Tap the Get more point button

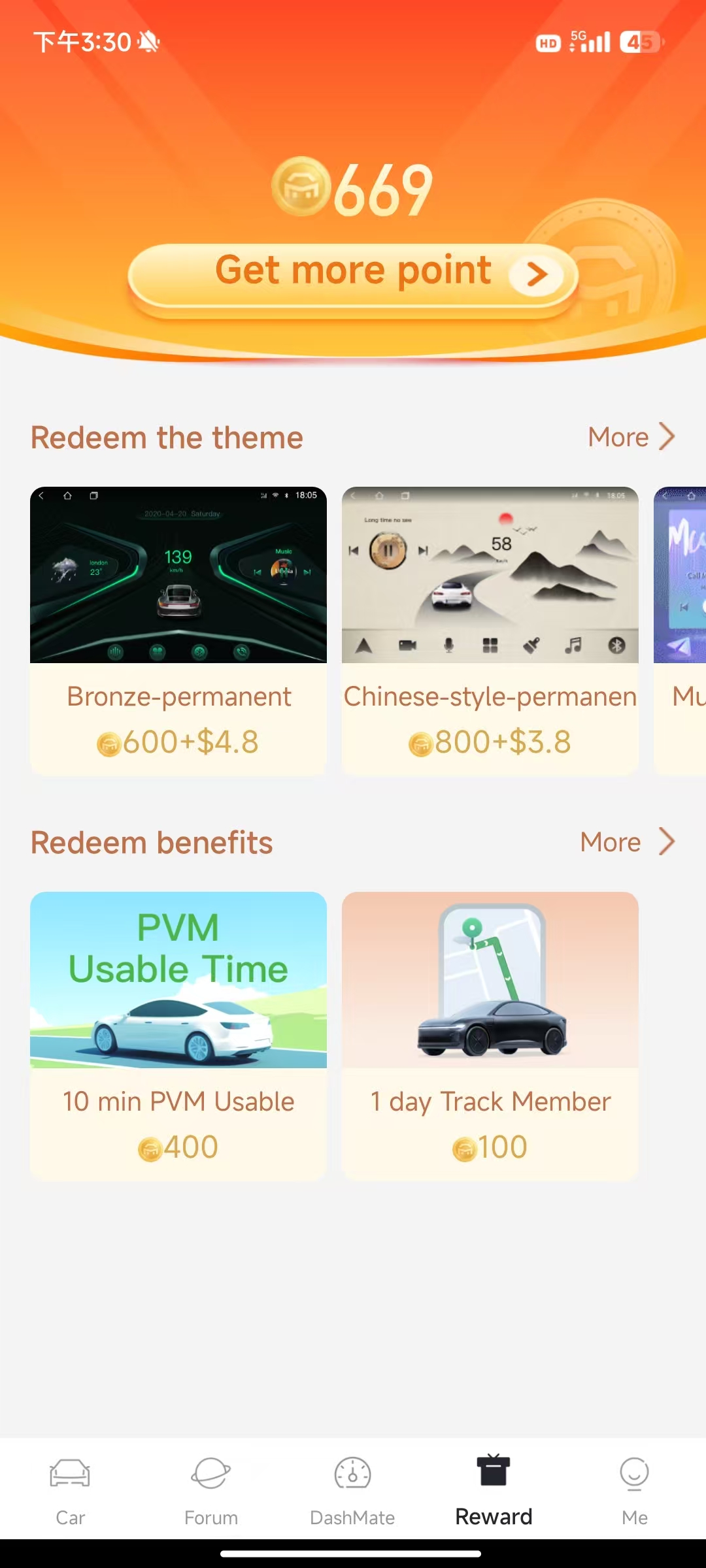point(353,274)
